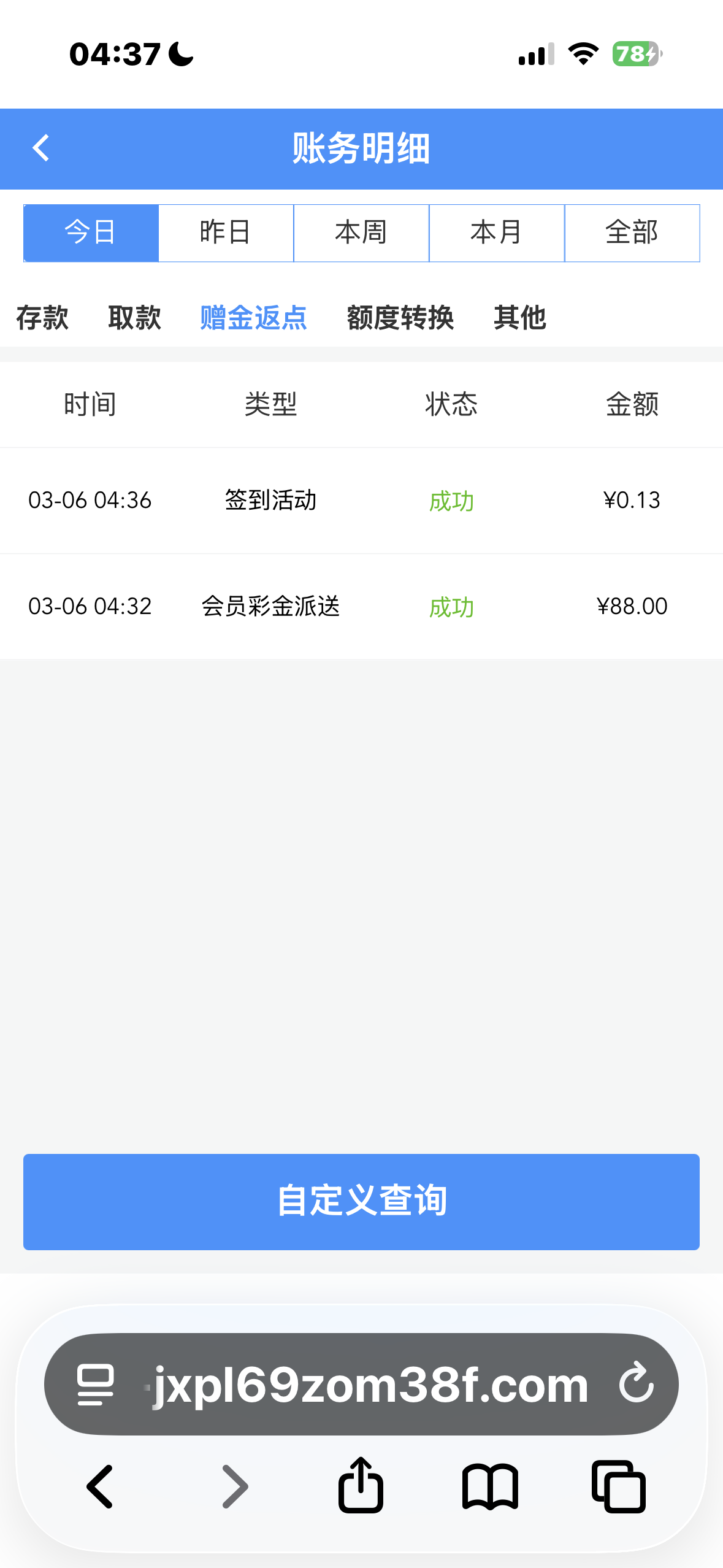
Task: Show 本周 transactions
Action: [361, 233]
